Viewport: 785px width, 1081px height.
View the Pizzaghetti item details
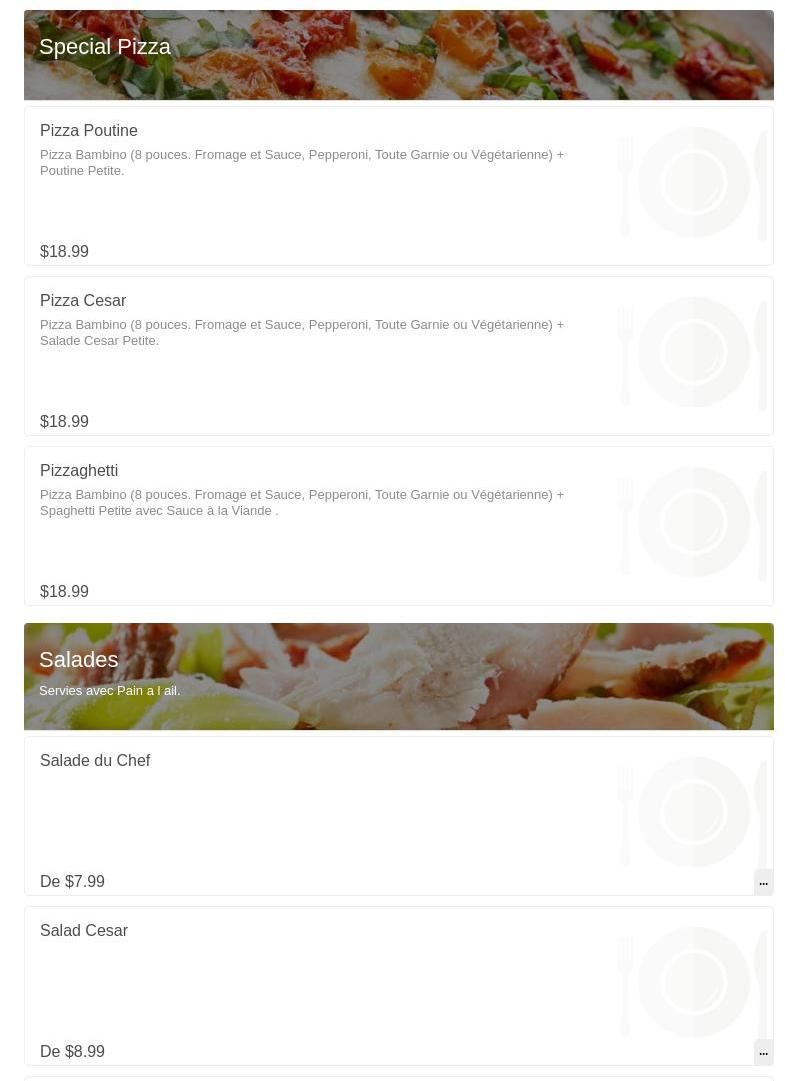coord(79,471)
